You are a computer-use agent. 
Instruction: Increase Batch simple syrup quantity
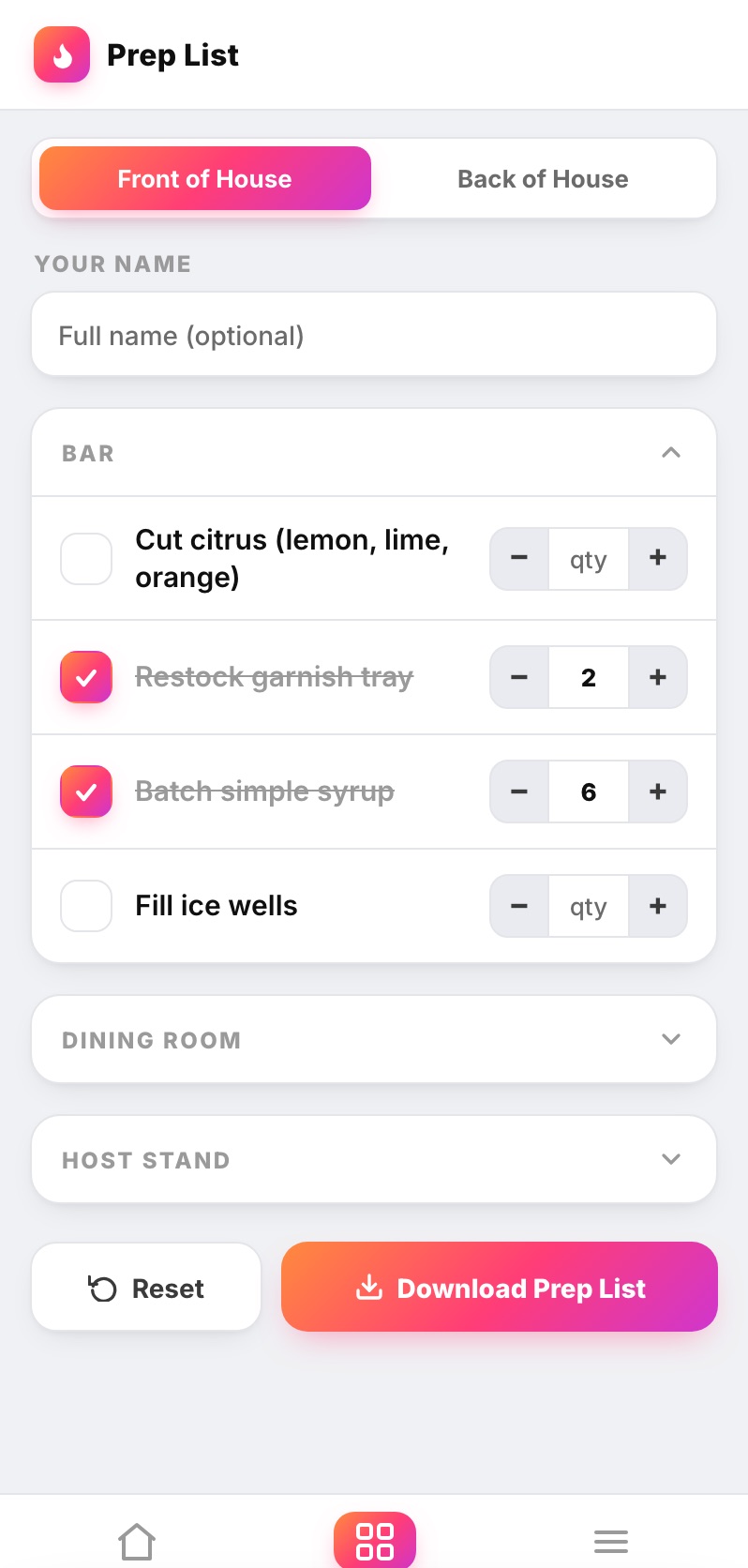658,792
